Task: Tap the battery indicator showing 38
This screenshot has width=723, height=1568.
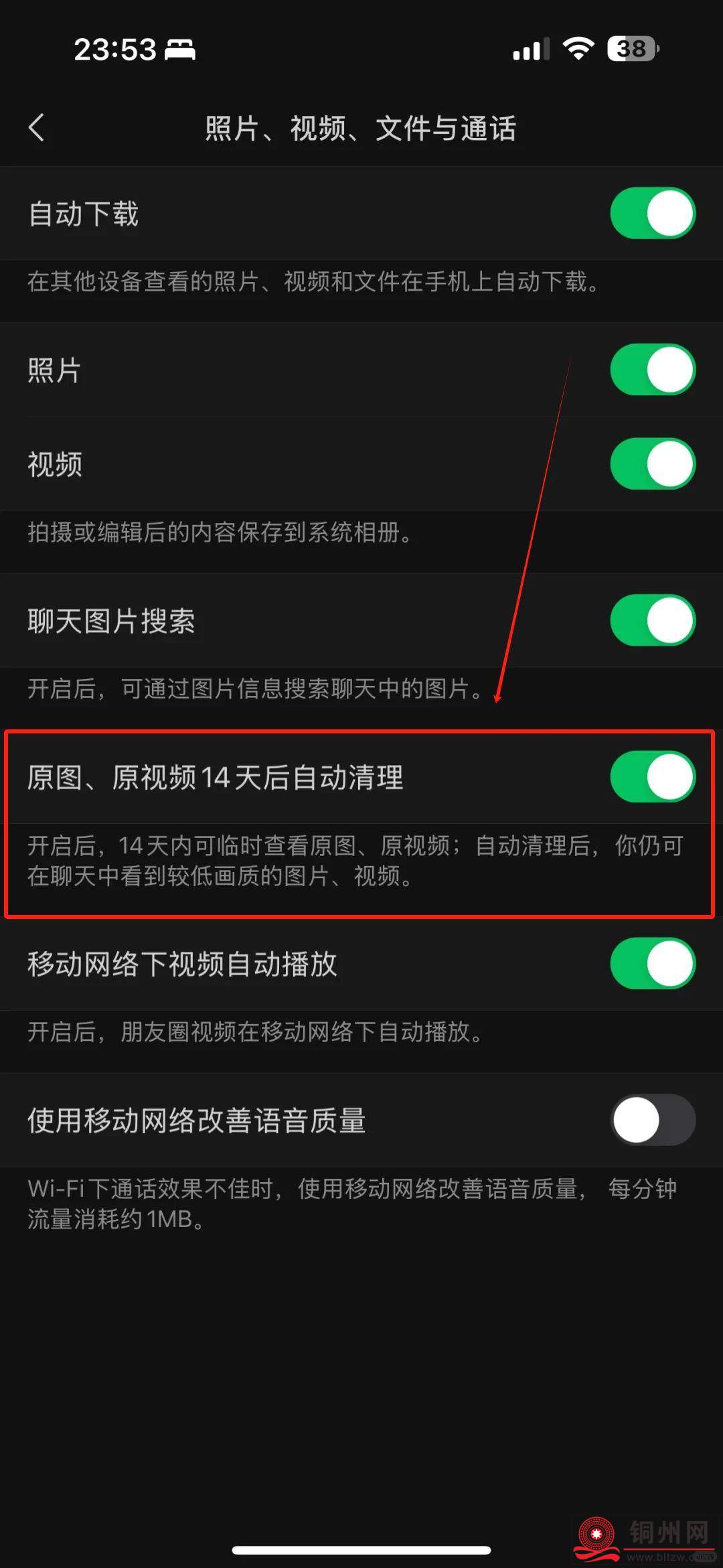Action: (632, 49)
